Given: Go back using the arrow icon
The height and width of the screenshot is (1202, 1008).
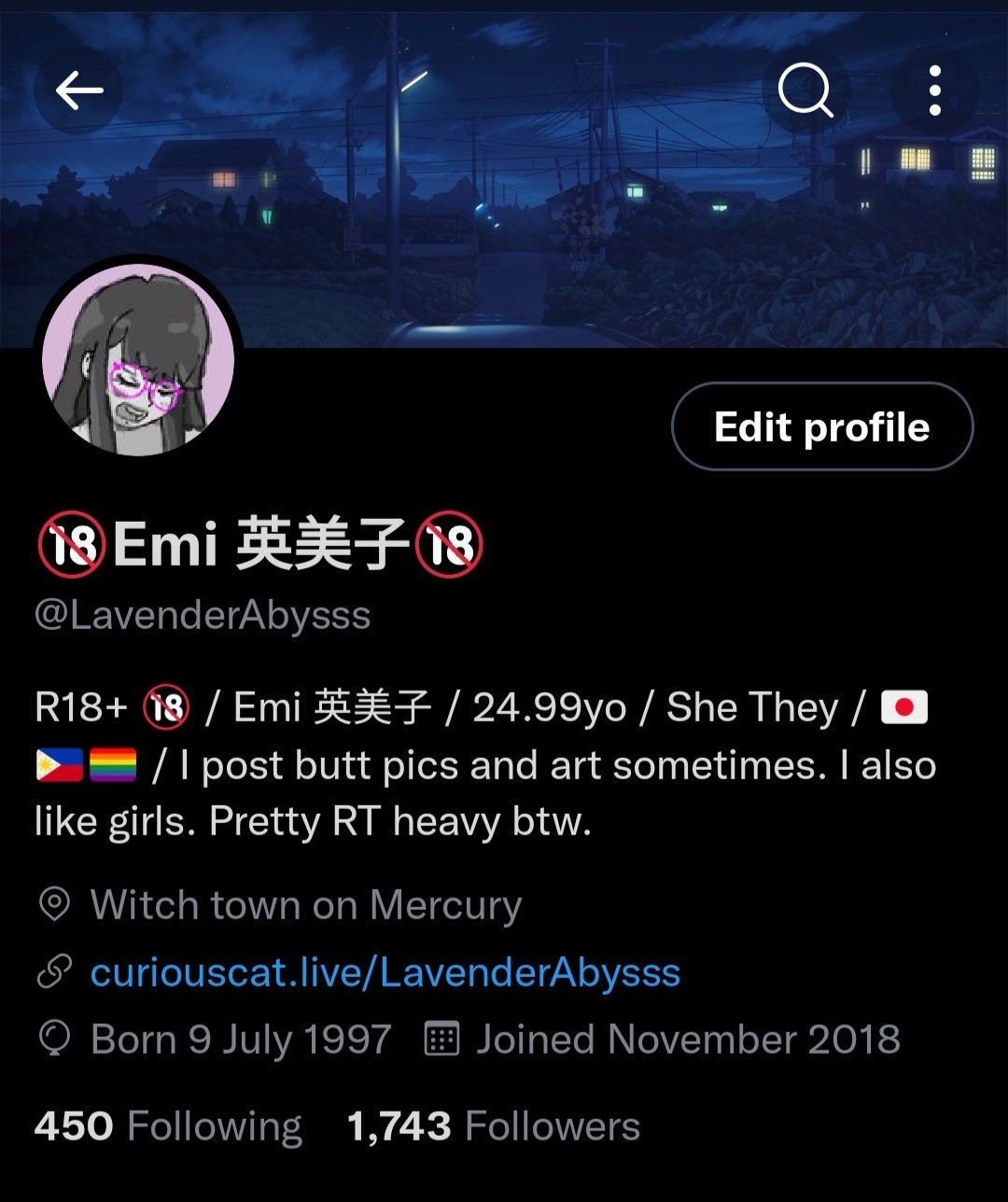Looking at the screenshot, I should (78, 91).
